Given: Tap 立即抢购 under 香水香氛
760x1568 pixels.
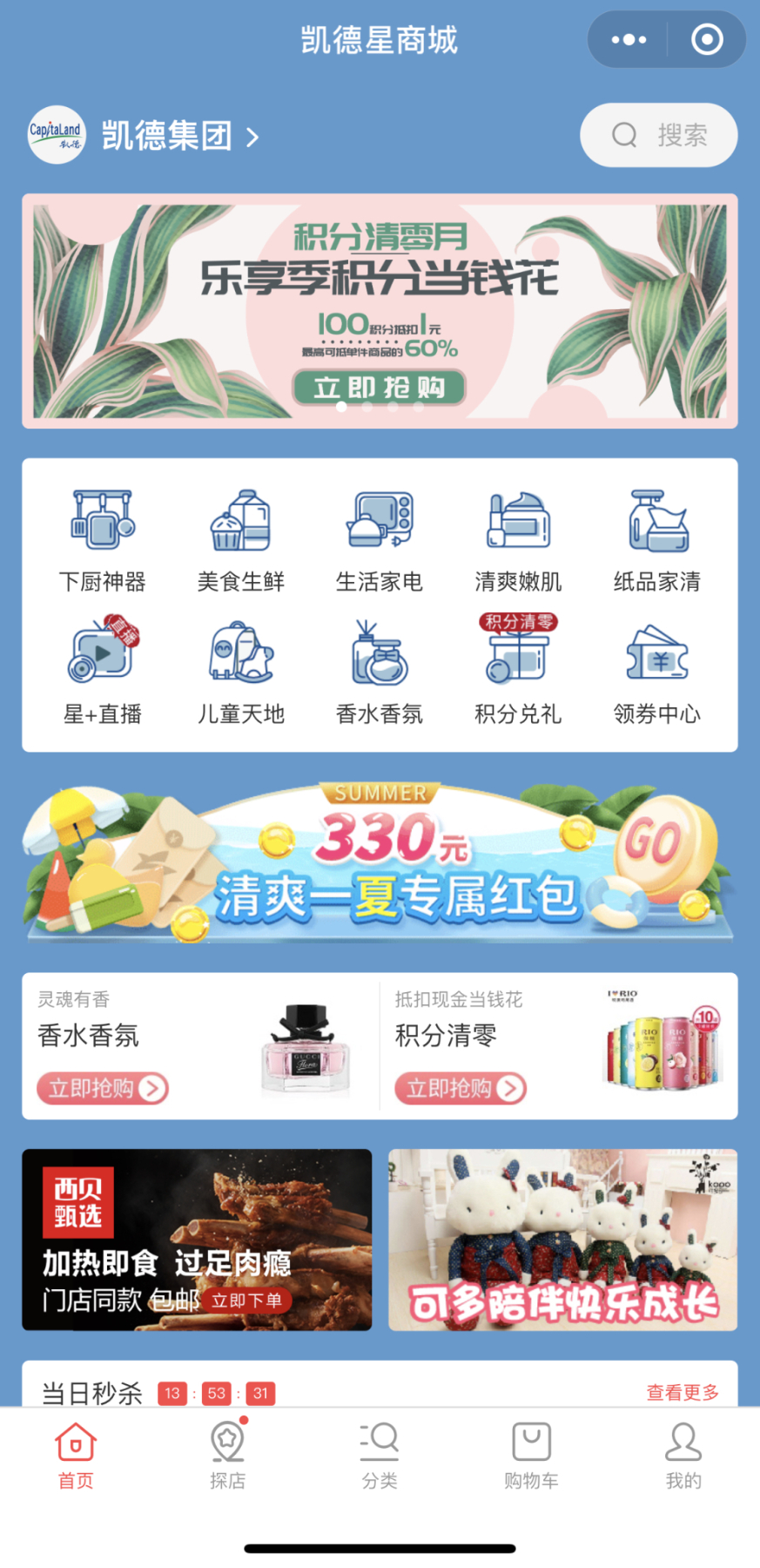Looking at the screenshot, I should [103, 1088].
